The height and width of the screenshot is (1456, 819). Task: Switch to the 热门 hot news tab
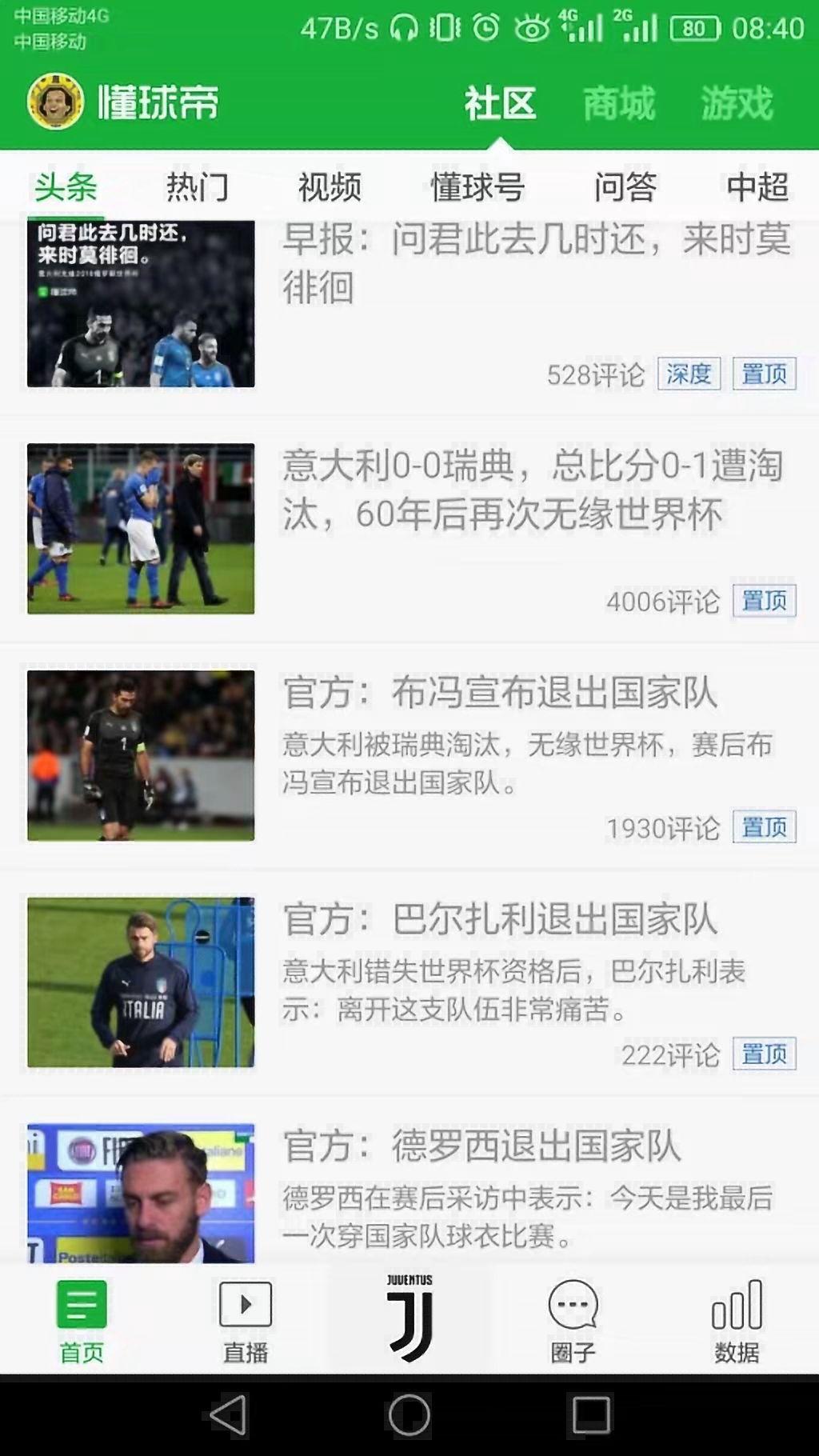(x=198, y=189)
